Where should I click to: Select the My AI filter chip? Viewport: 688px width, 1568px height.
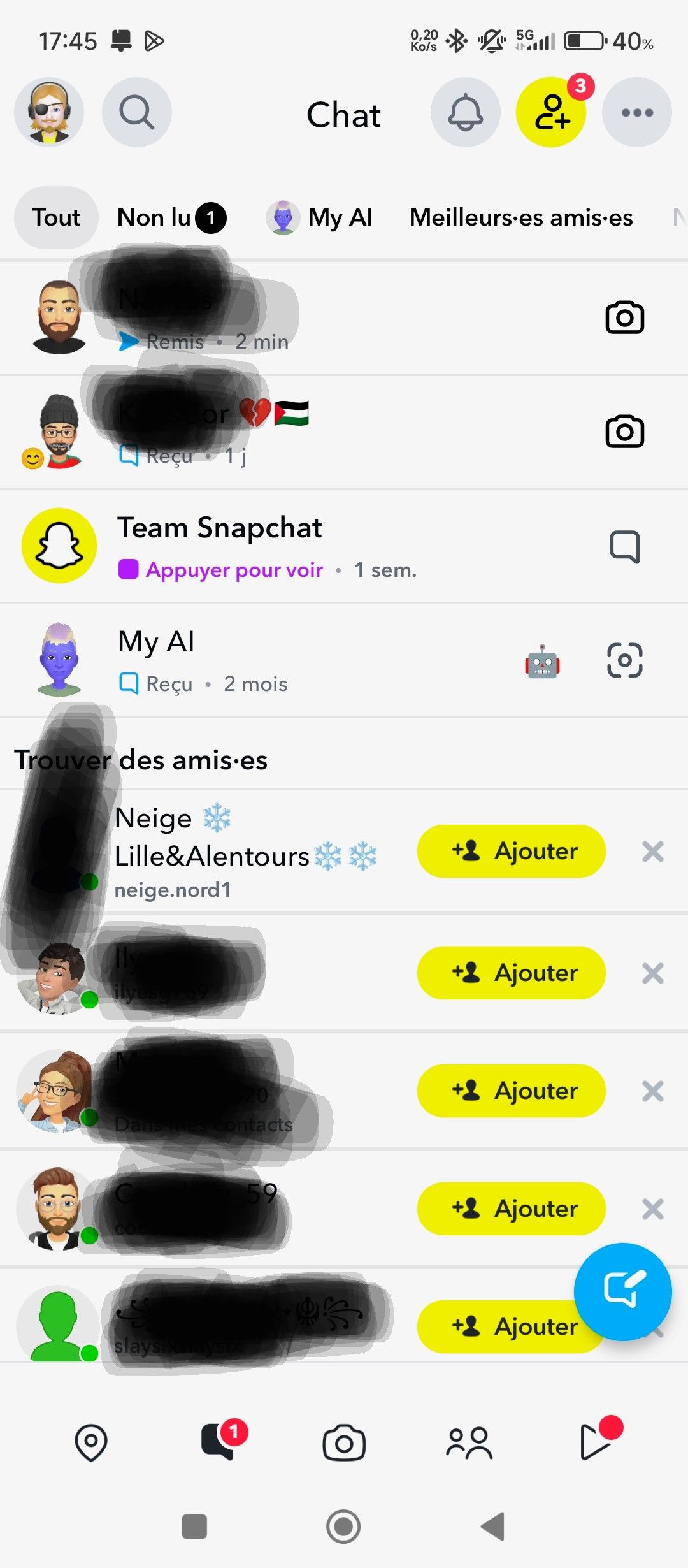(320, 218)
